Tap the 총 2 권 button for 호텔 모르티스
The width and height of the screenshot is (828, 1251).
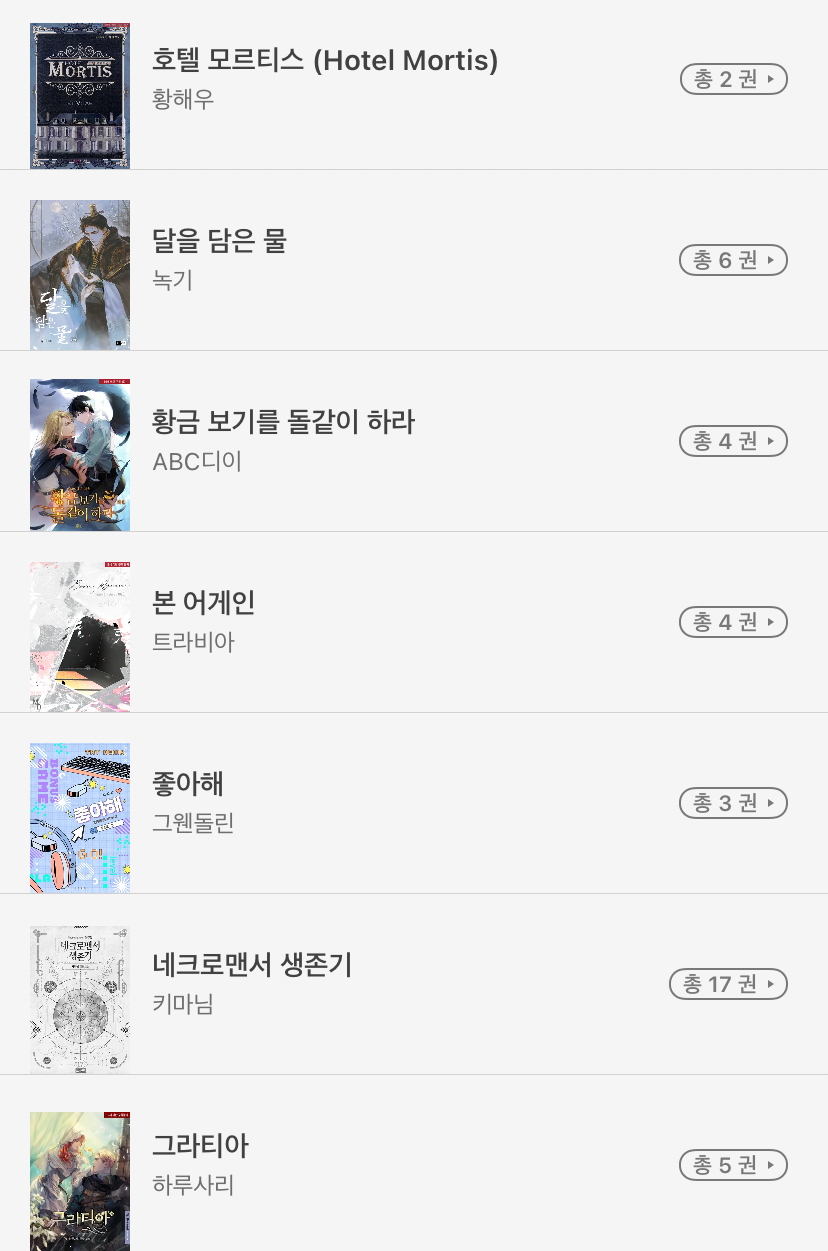(x=734, y=80)
